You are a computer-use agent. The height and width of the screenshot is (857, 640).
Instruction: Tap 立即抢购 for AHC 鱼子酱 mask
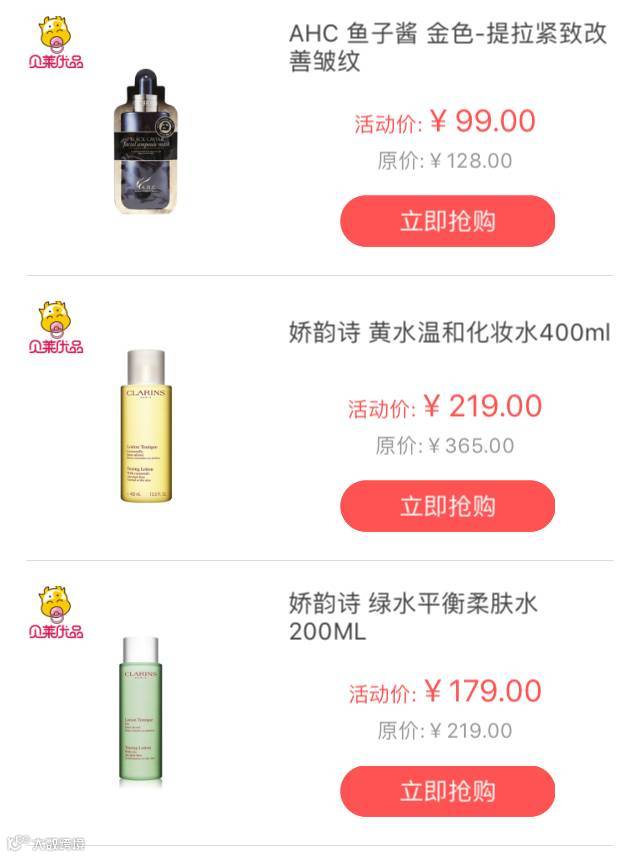click(x=447, y=221)
